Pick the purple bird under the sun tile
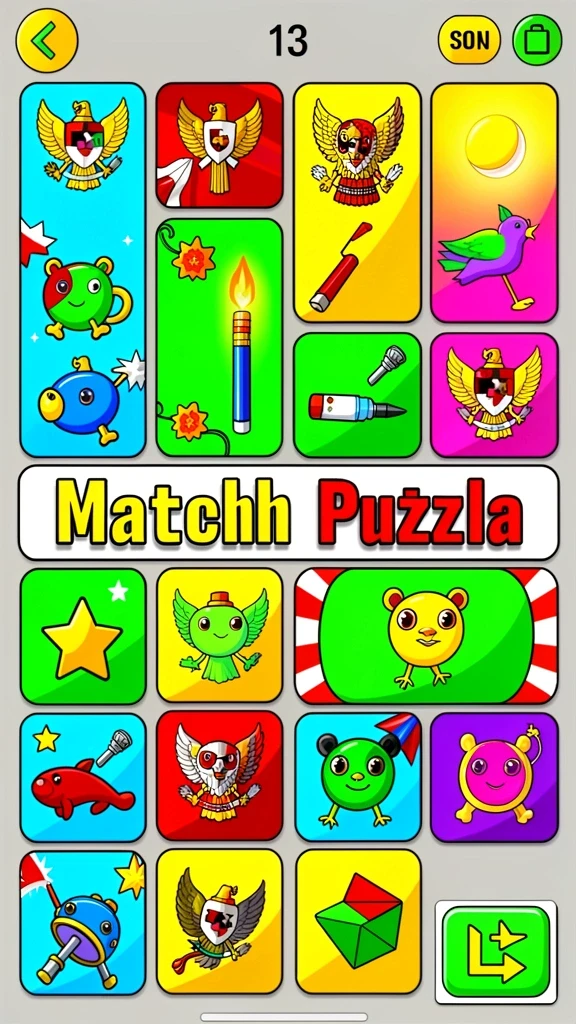 tap(494, 202)
